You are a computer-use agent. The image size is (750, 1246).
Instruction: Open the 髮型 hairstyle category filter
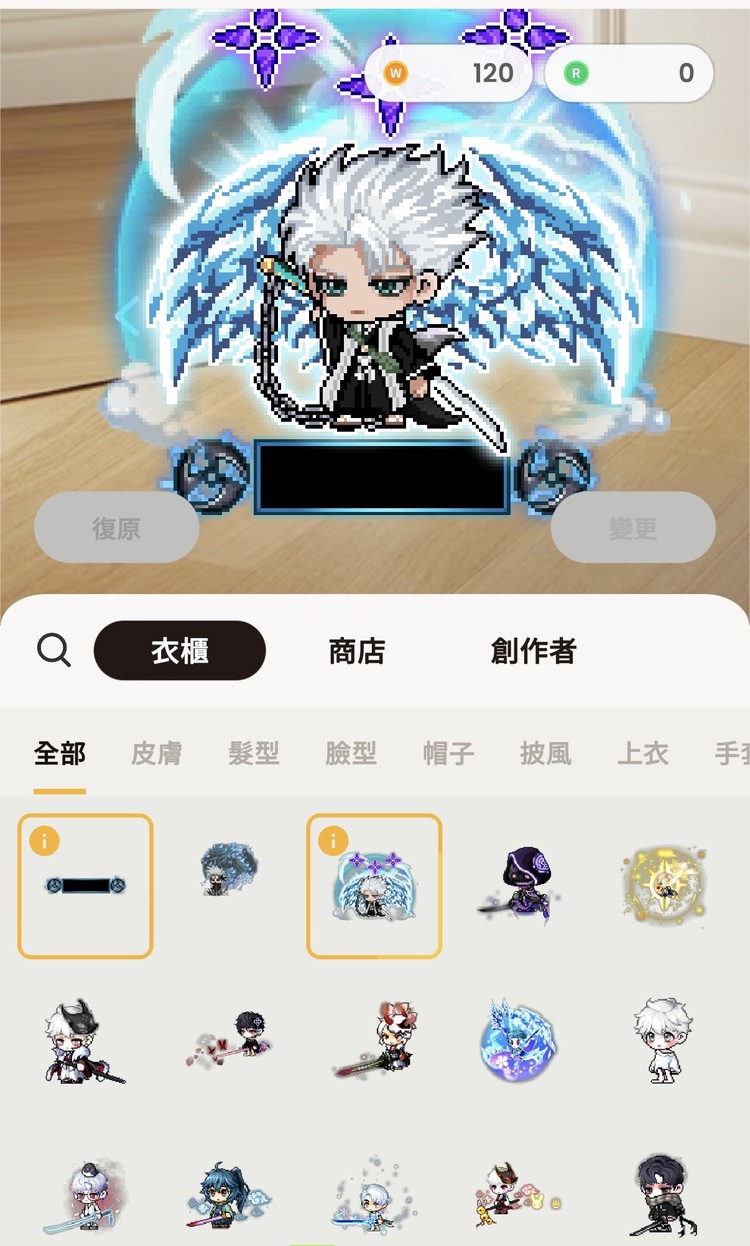[x=253, y=753]
